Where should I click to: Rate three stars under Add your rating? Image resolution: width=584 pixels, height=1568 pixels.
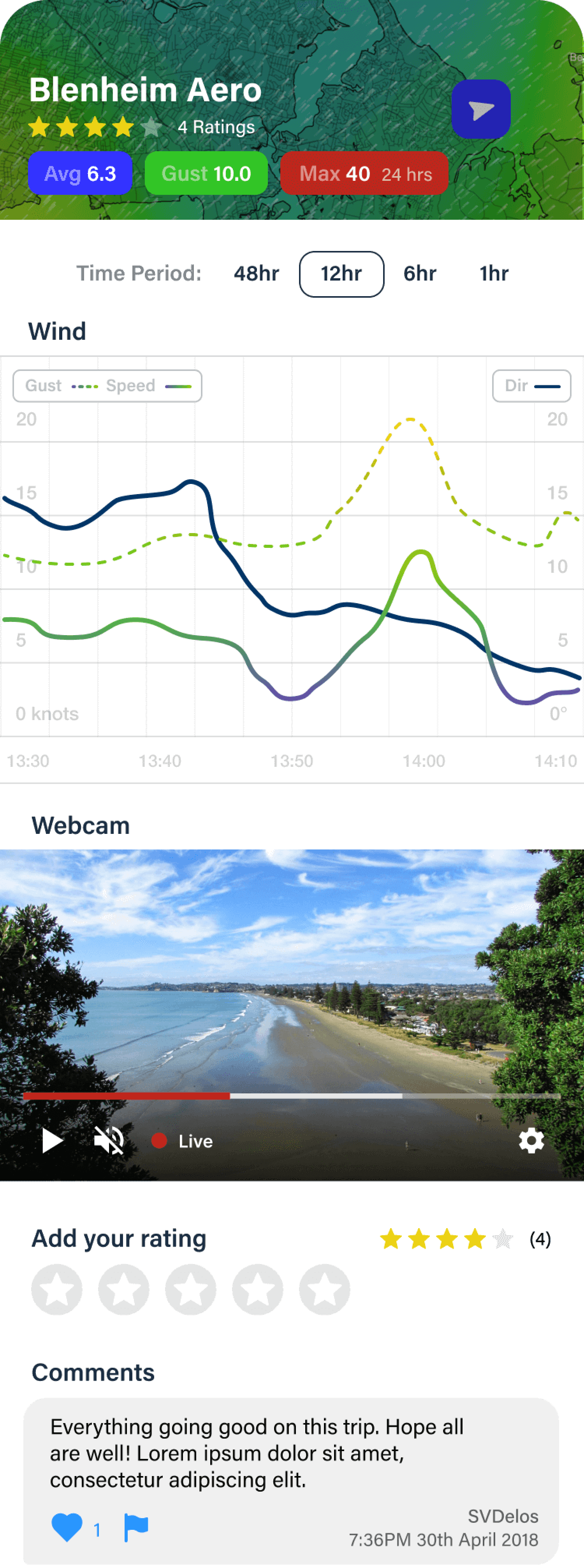coord(191,1289)
